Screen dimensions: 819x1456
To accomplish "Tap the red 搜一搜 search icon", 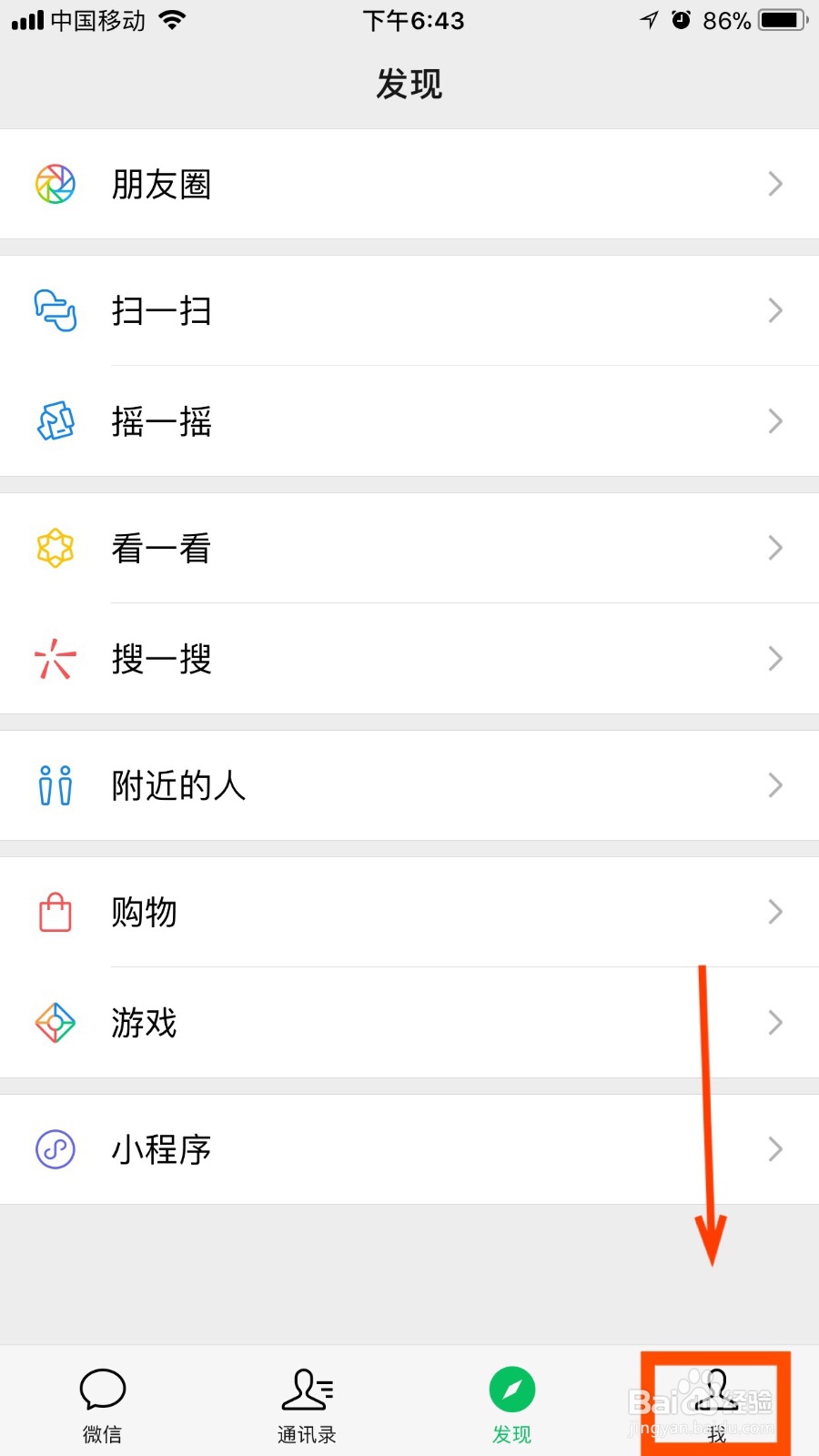I will pos(55,658).
